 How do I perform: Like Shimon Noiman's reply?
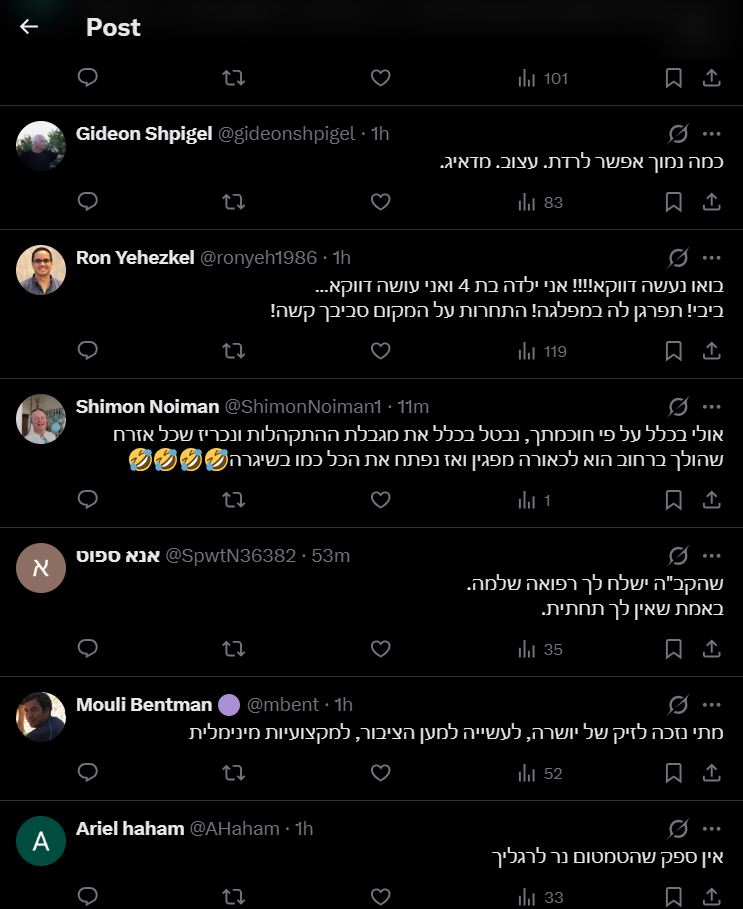380,499
